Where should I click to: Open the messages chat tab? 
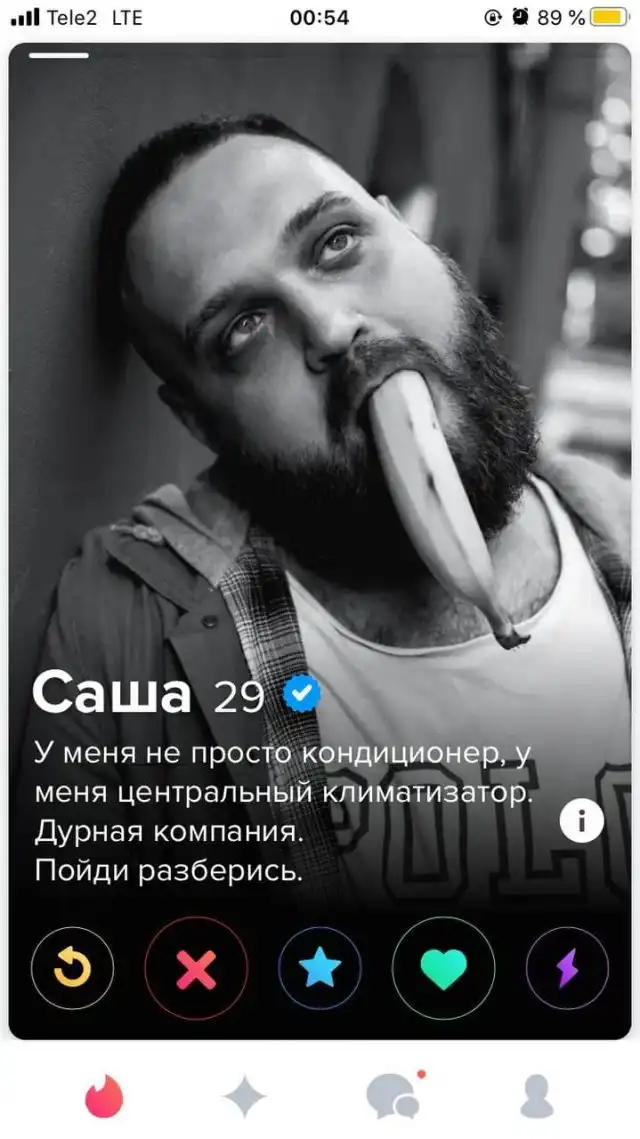[x=395, y=1095]
